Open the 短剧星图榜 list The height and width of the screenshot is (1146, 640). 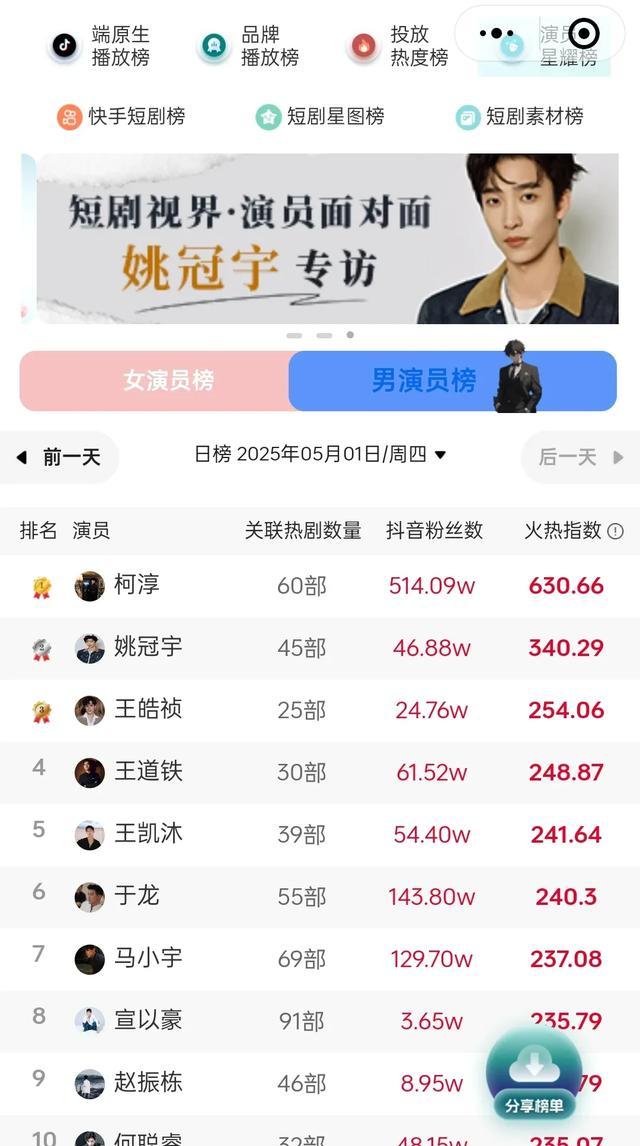320,117
